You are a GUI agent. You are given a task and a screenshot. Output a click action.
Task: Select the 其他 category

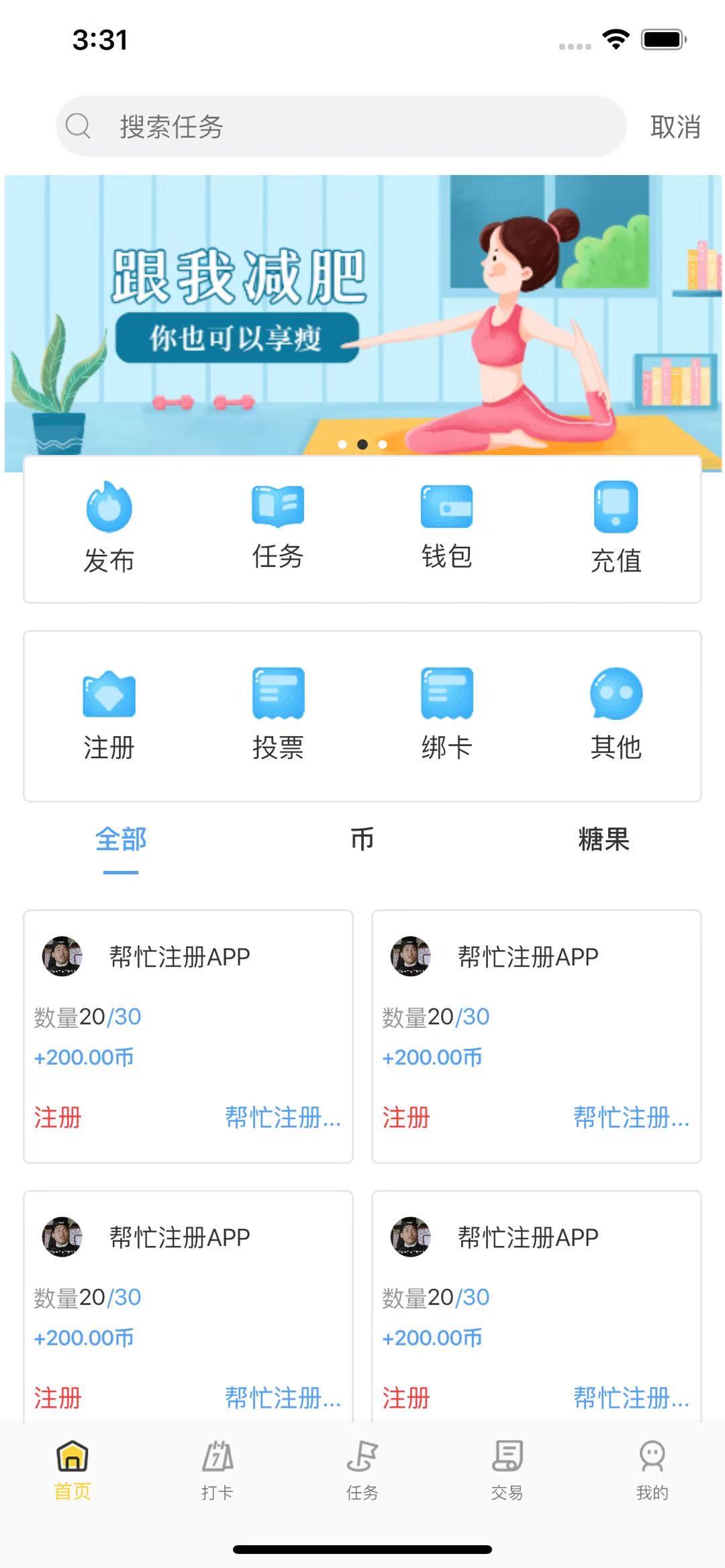pyautogui.click(x=616, y=715)
